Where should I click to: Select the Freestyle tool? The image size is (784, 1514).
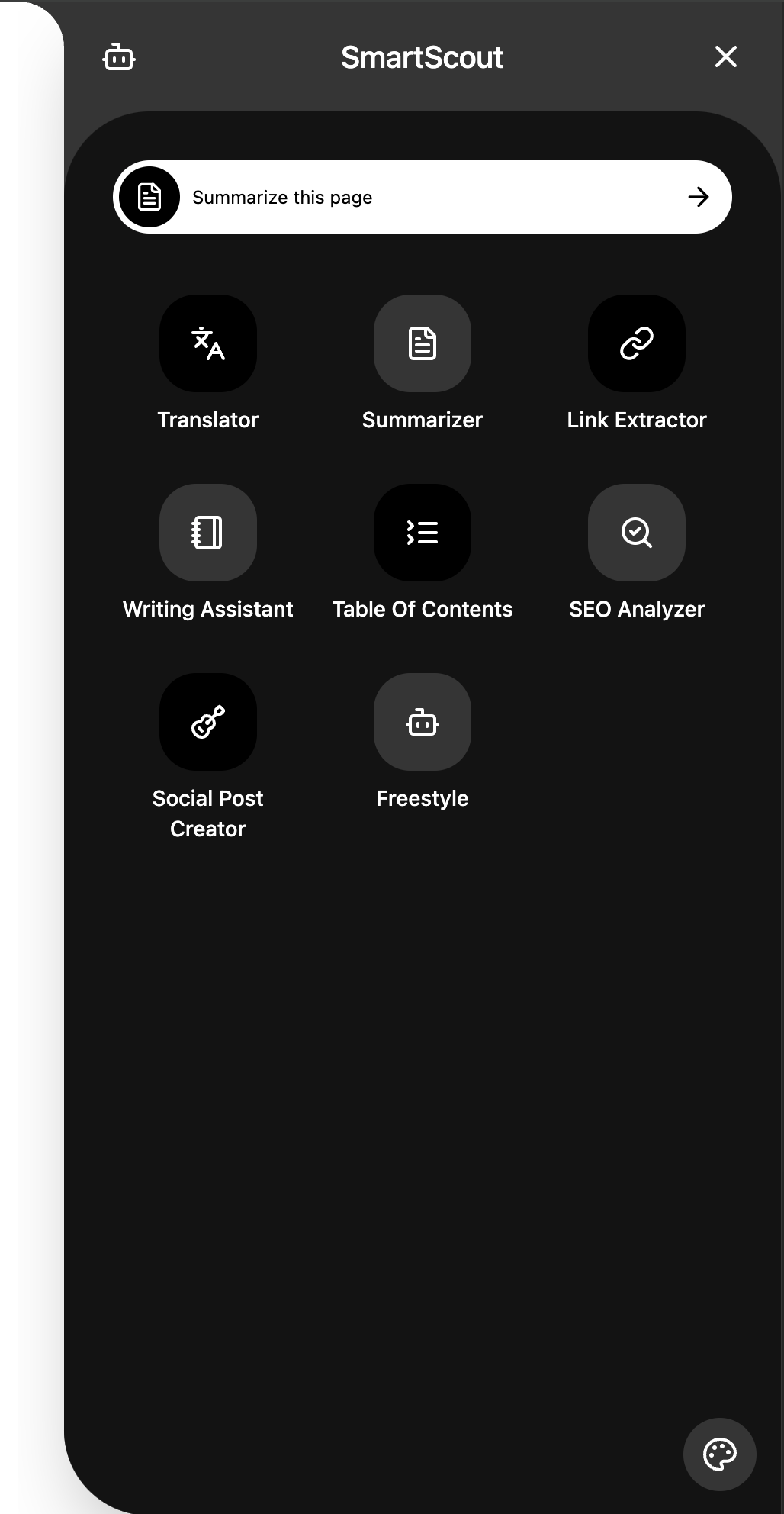[x=423, y=722]
